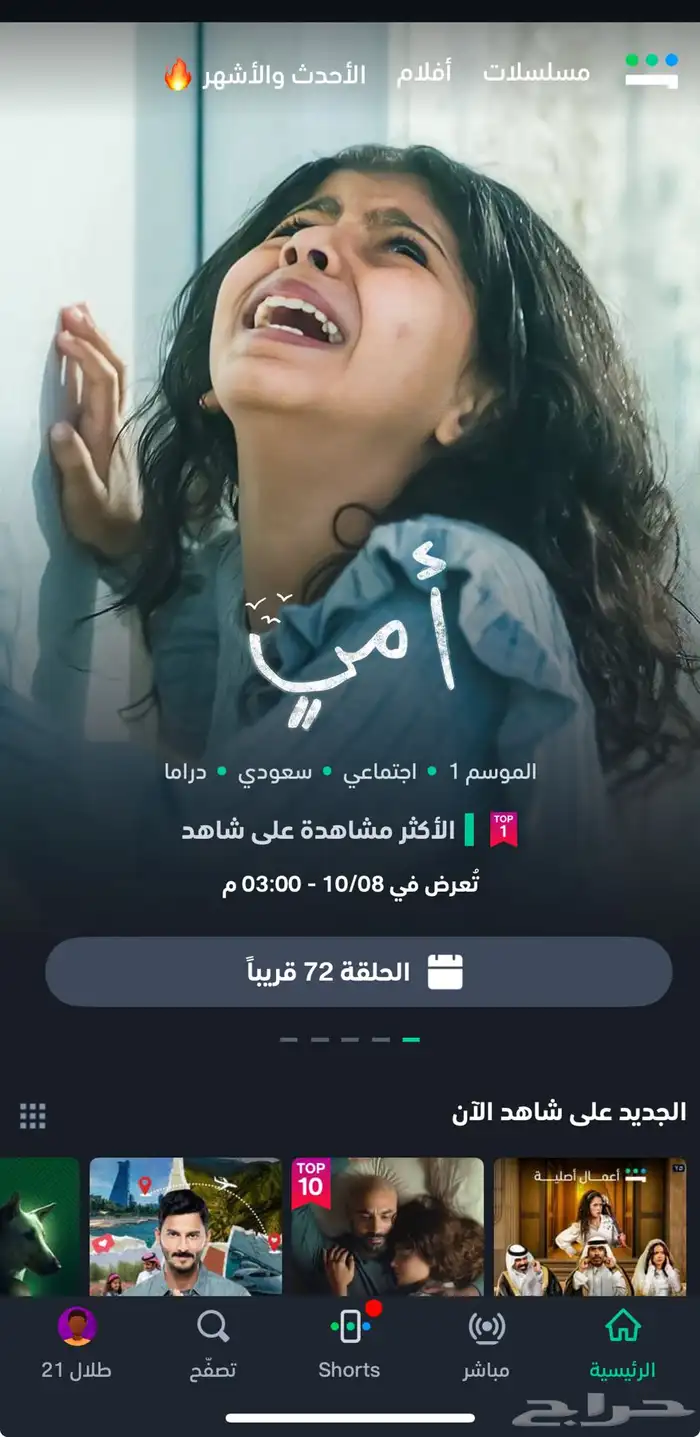This screenshot has width=700, height=1437.
Task: Open the مسلسلات (Series) top tab
Action: tap(536, 73)
